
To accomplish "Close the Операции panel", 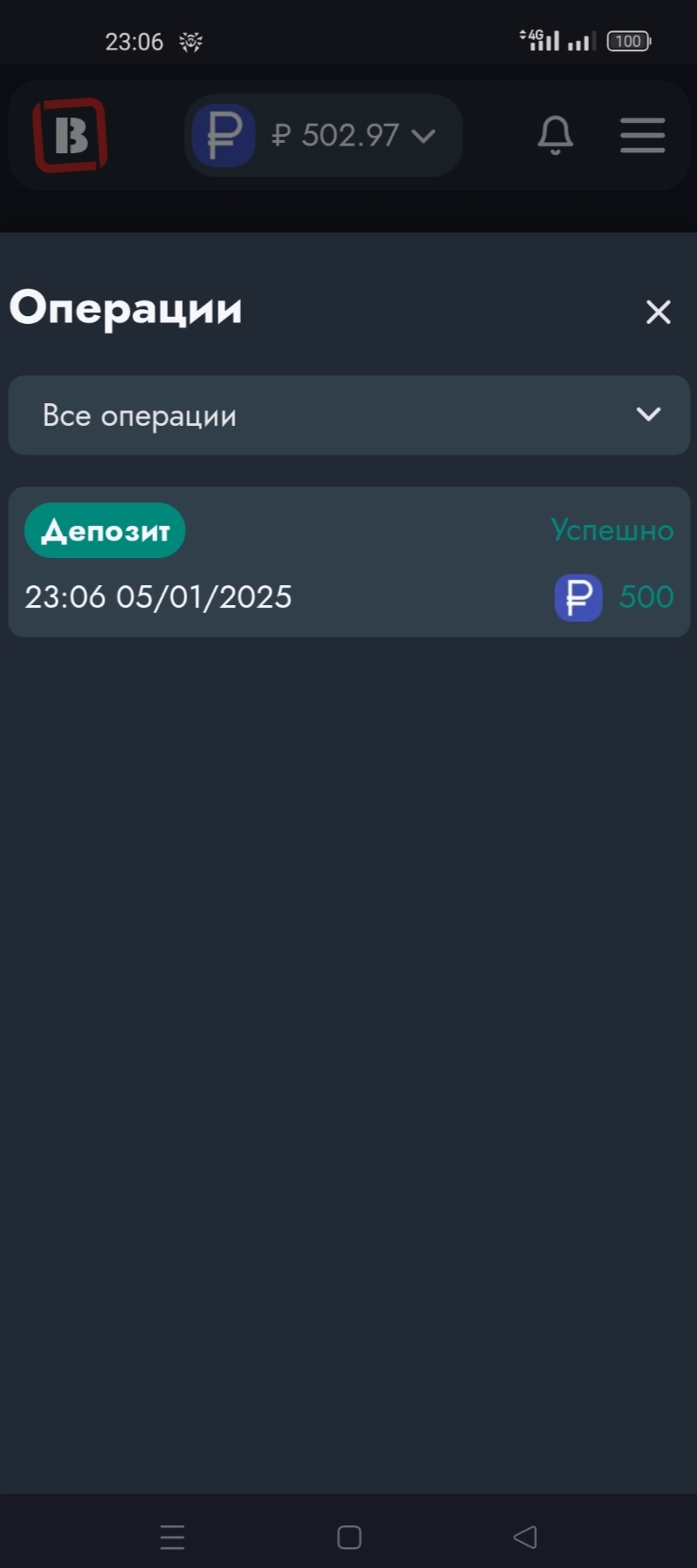I will click(x=659, y=312).
